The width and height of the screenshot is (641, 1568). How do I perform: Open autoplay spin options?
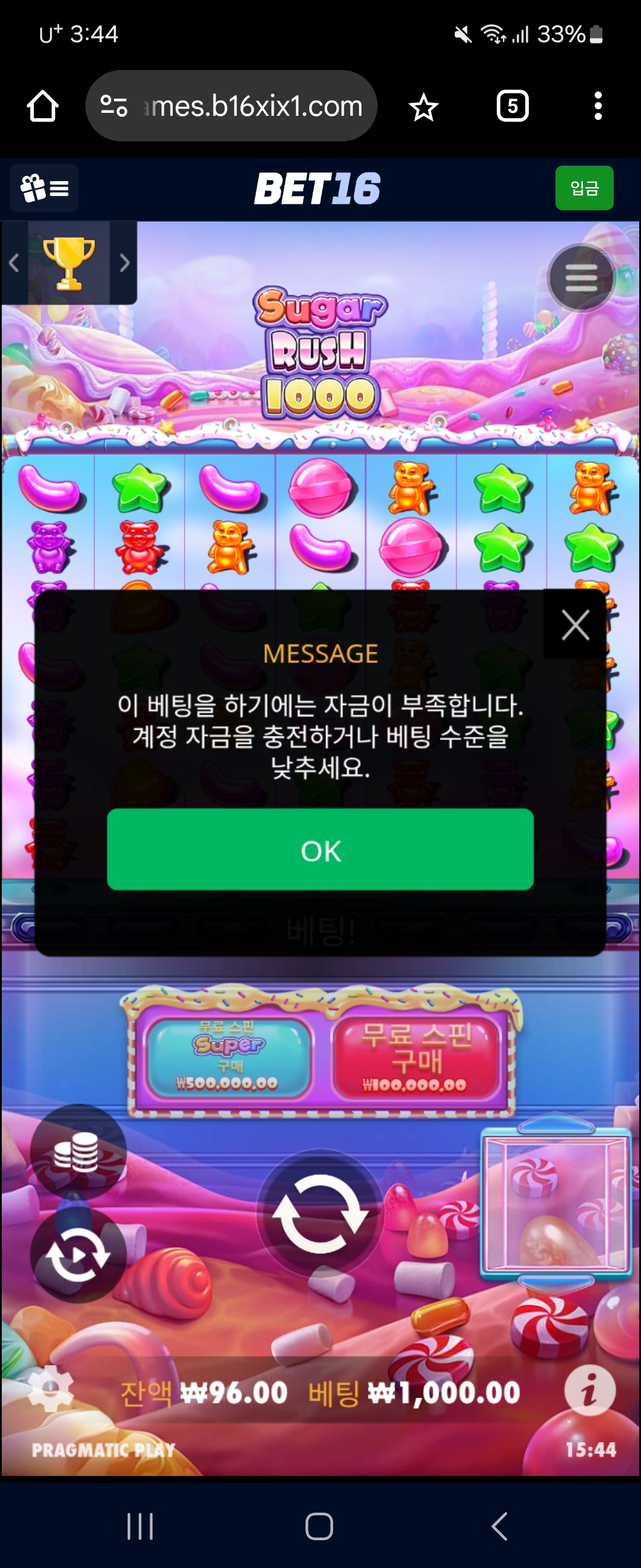pyautogui.click(x=78, y=1254)
